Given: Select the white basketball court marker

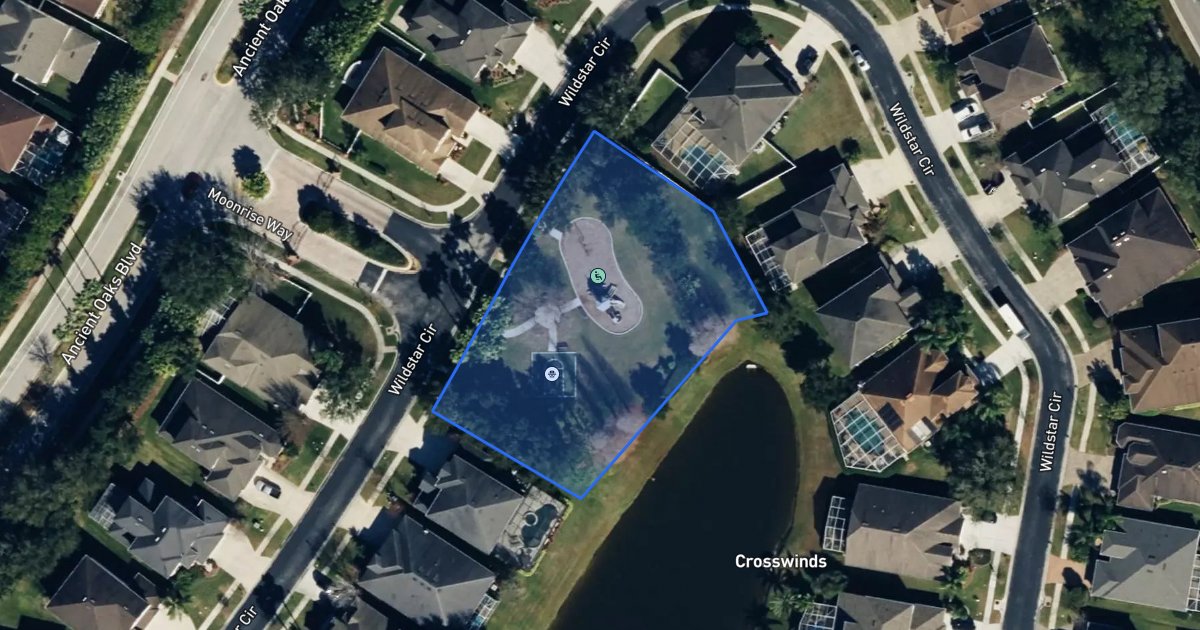Looking at the screenshot, I should click(x=551, y=374).
